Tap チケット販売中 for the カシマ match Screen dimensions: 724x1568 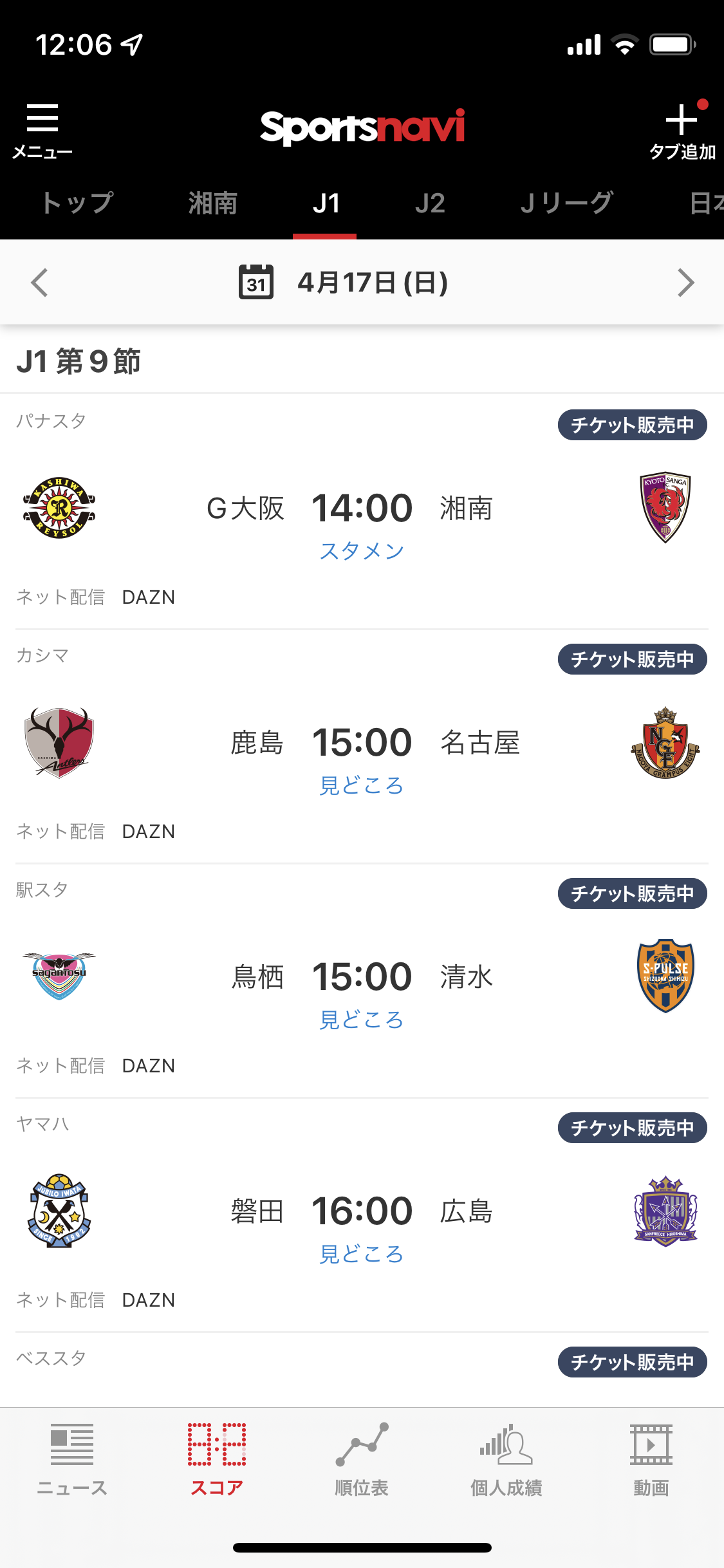pos(632,659)
